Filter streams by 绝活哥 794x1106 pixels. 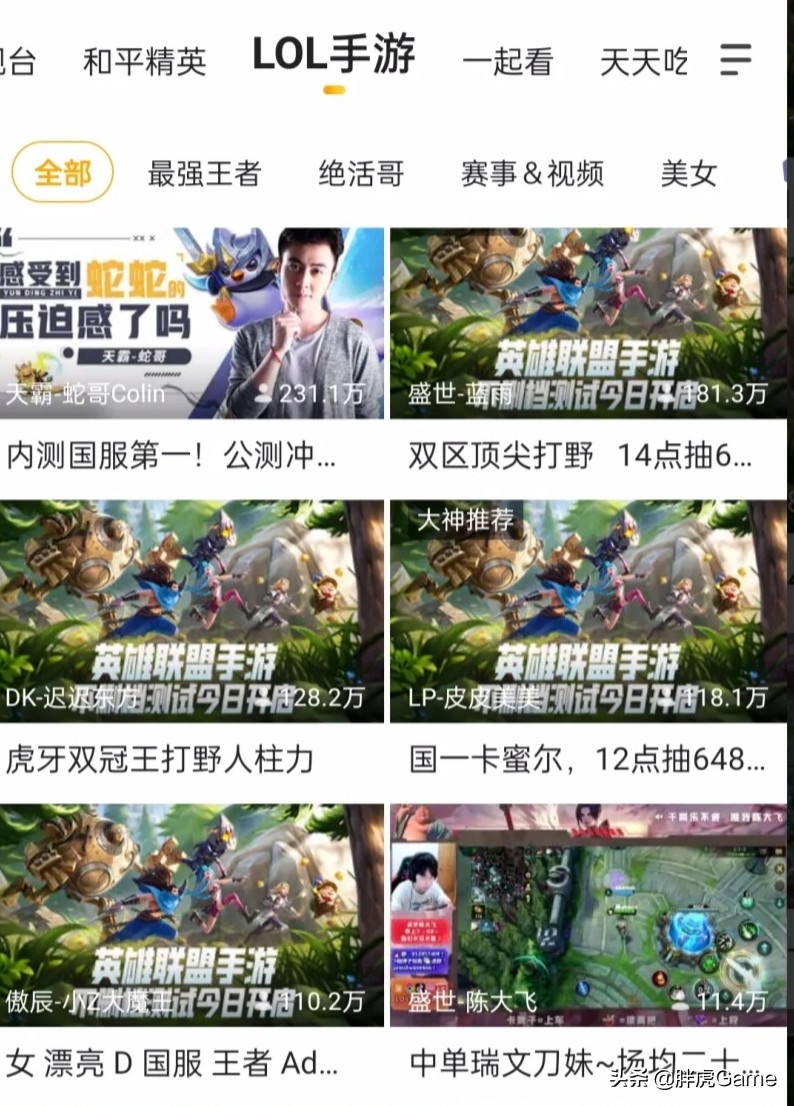[361, 174]
